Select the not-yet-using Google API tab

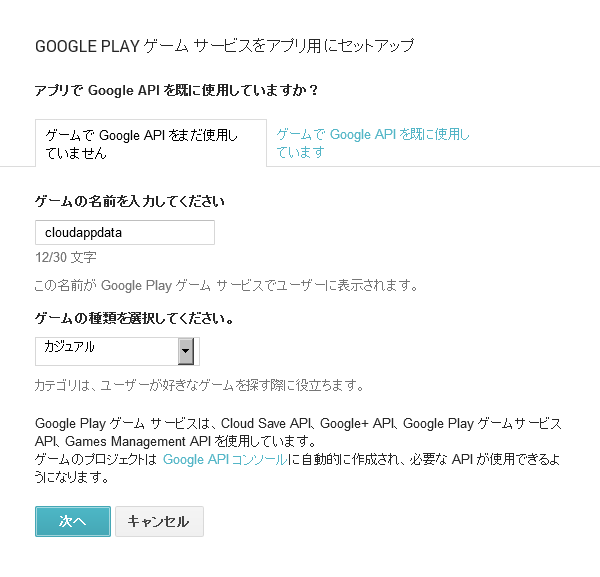(x=150, y=143)
